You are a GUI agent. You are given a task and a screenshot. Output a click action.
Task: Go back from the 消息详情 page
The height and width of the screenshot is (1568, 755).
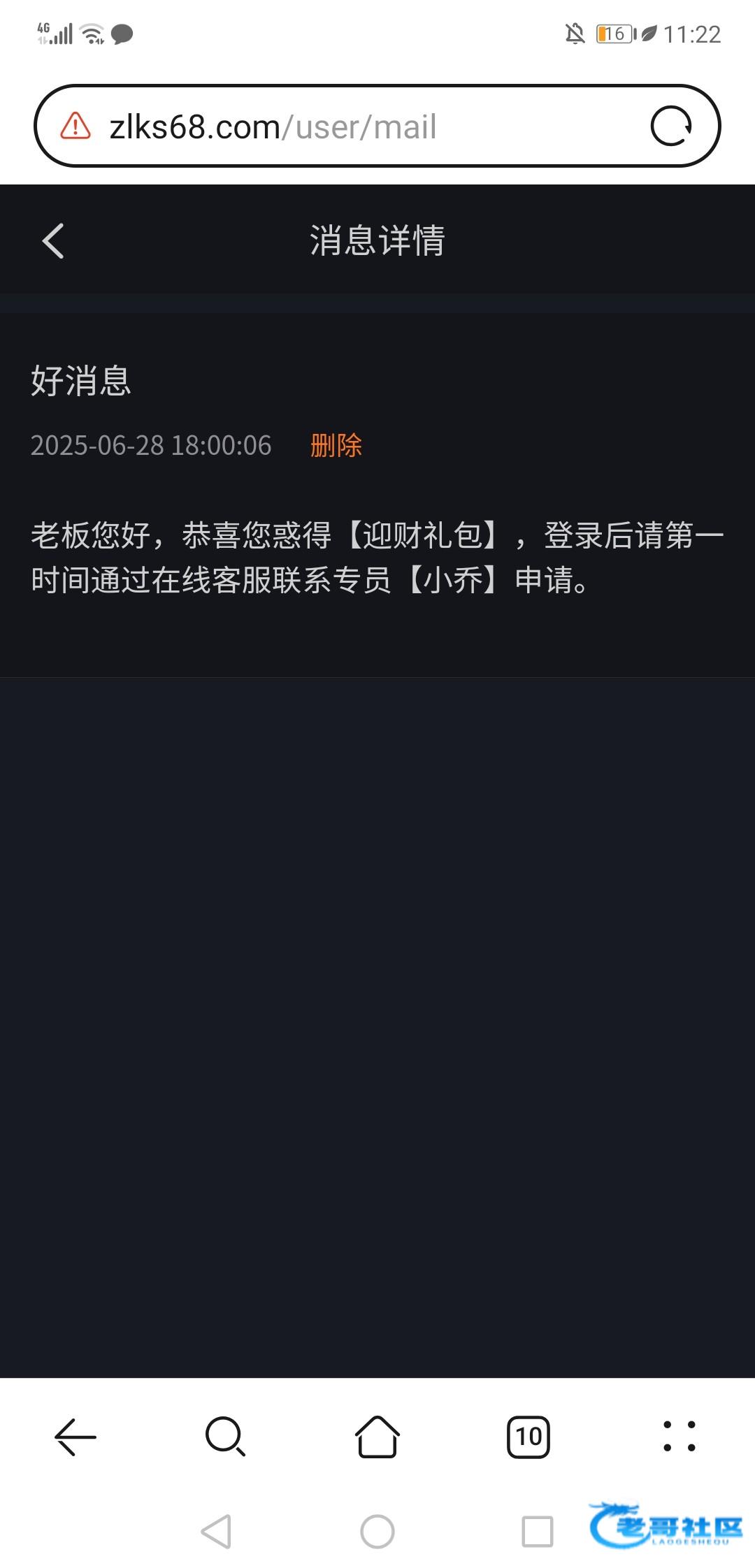pyautogui.click(x=53, y=241)
